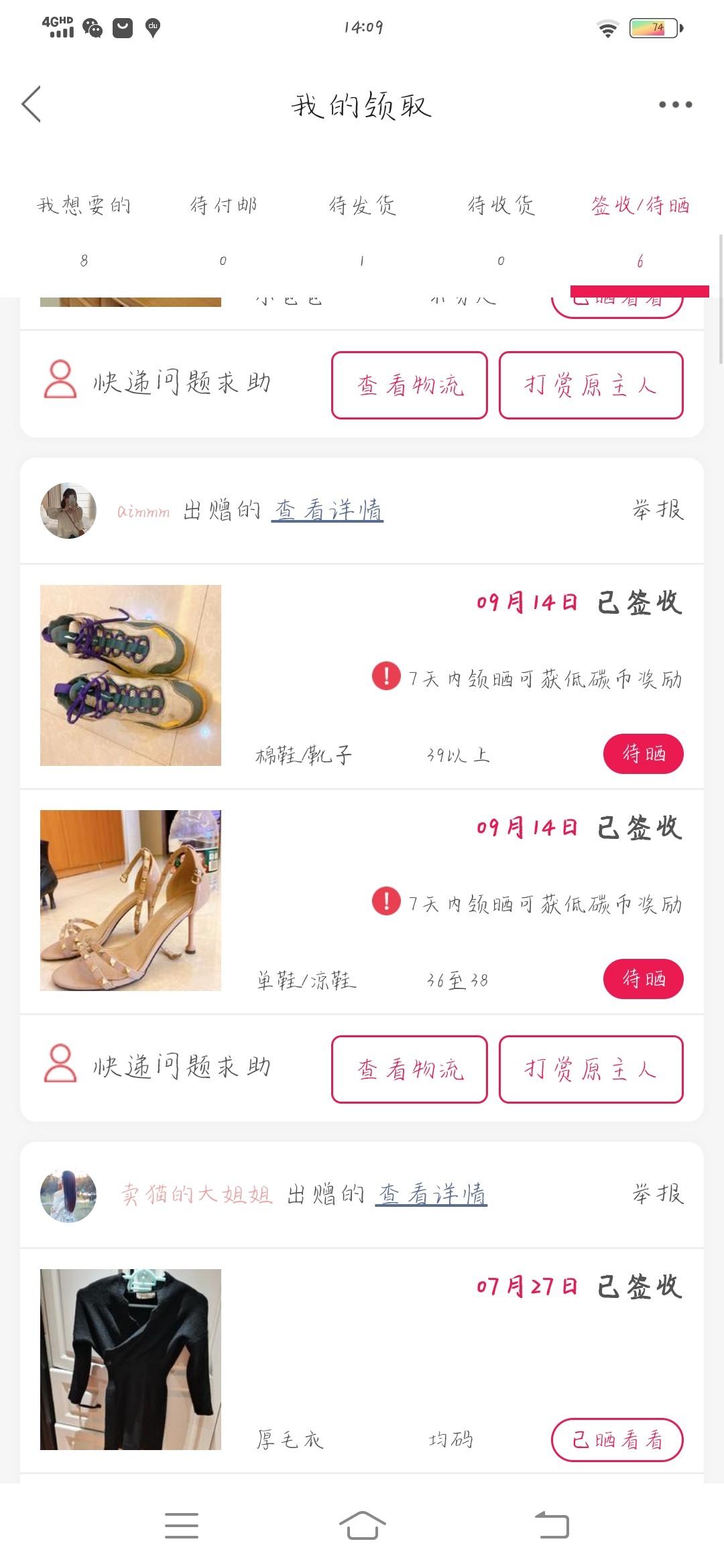Tap 已晒看看 for the 厚毛衣 item
This screenshot has width=724, height=1568.
[x=617, y=1440]
